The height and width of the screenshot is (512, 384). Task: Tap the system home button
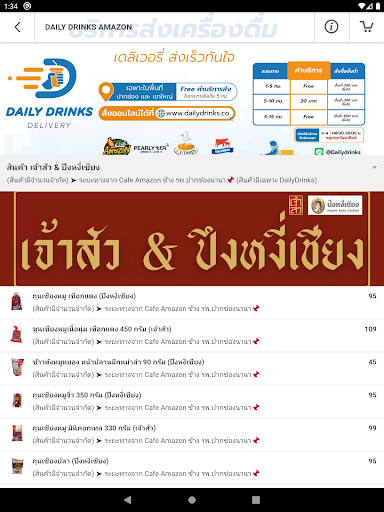click(x=192, y=500)
